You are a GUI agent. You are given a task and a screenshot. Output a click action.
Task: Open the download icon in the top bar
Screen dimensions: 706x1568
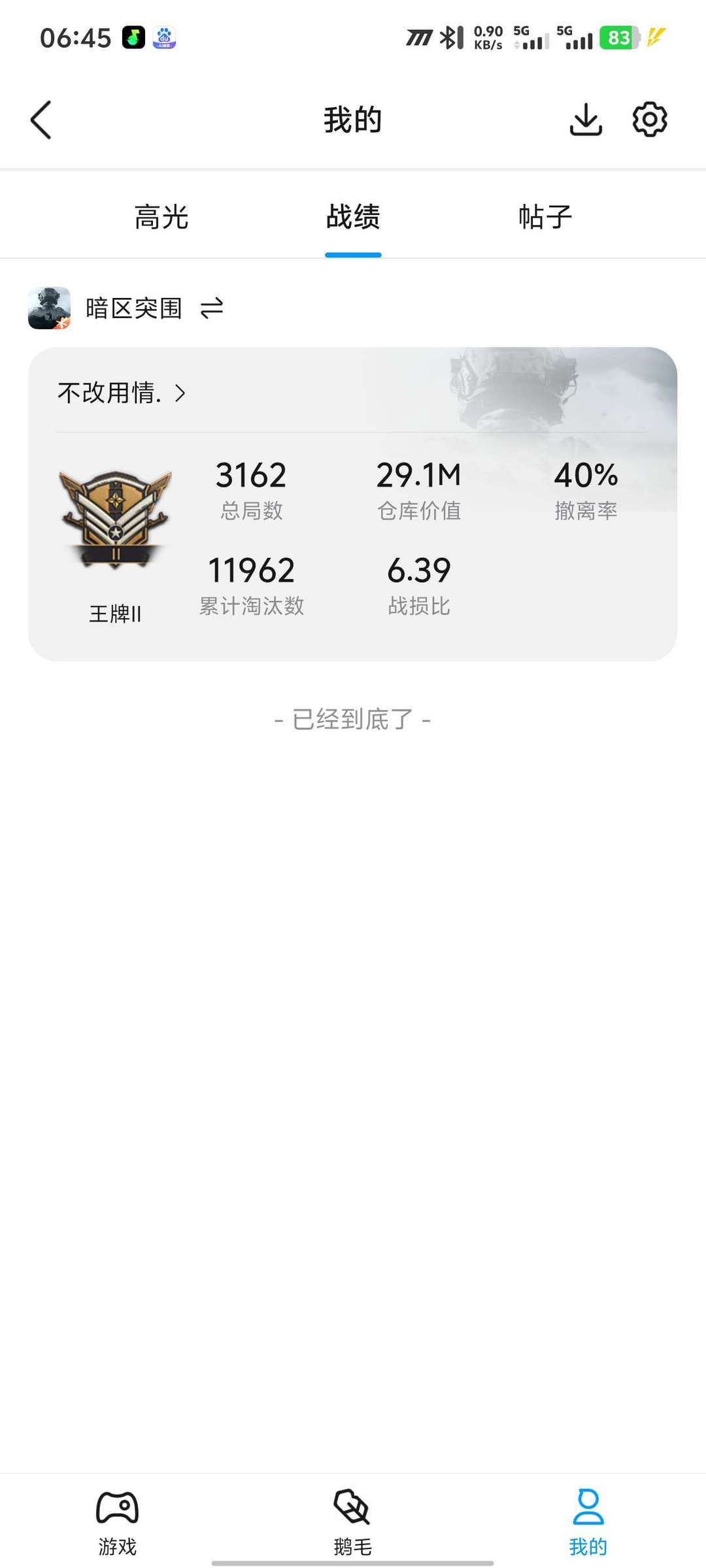[x=586, y=120]
